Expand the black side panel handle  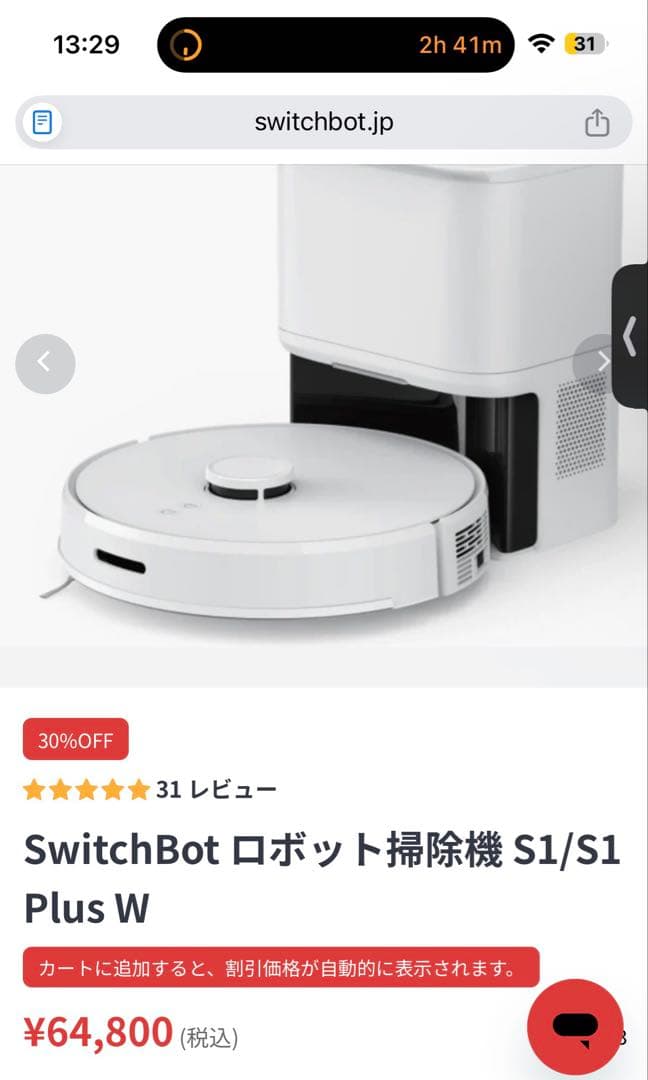[630, 337]
